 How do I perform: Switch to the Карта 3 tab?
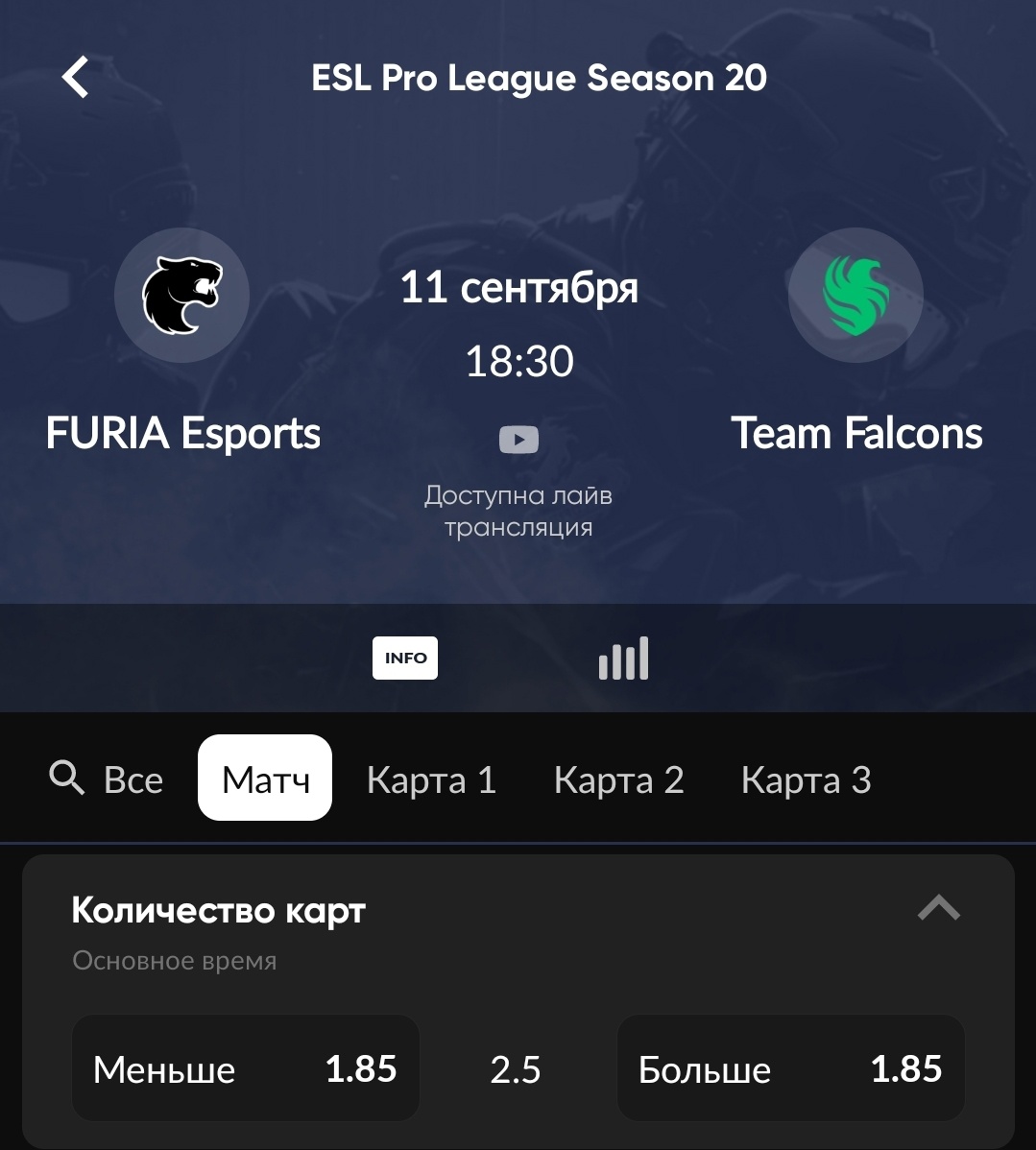click(806, 779)
